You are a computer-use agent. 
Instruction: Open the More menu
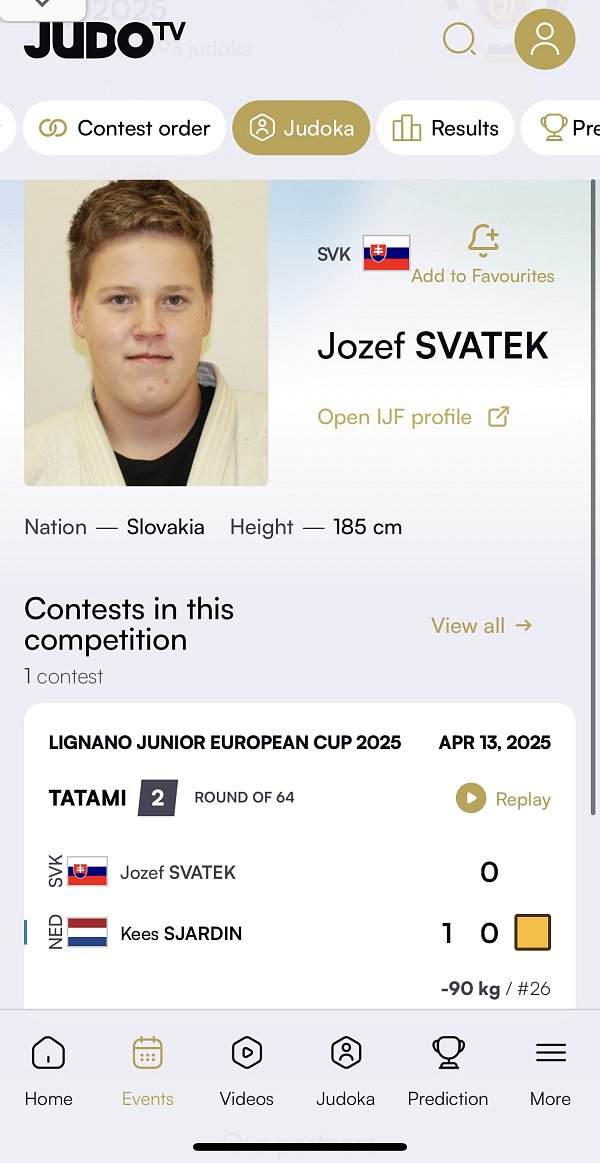550,1071
